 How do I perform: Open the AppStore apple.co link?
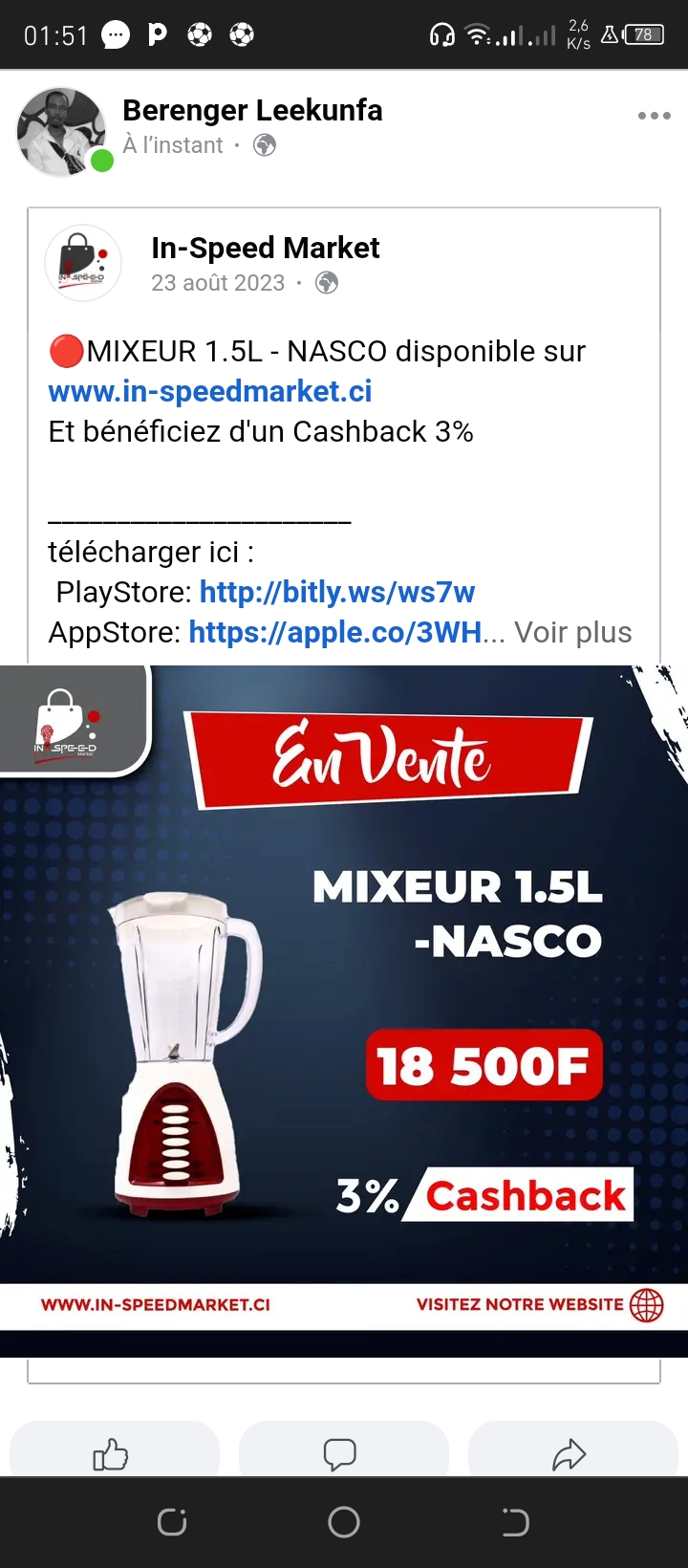pos(334,633)
